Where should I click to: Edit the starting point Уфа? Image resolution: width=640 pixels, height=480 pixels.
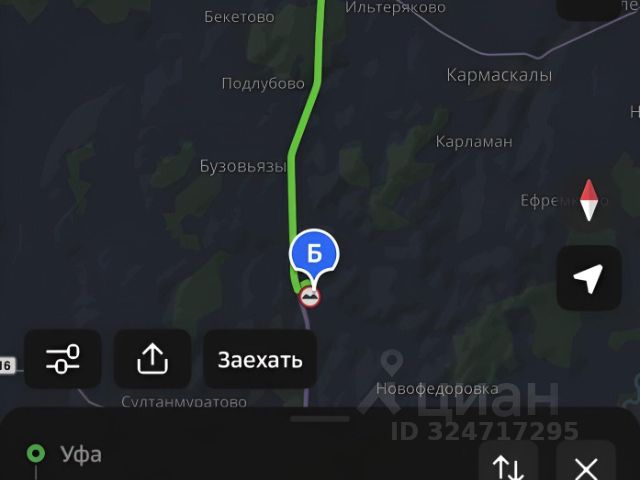(x=80, y=455)
